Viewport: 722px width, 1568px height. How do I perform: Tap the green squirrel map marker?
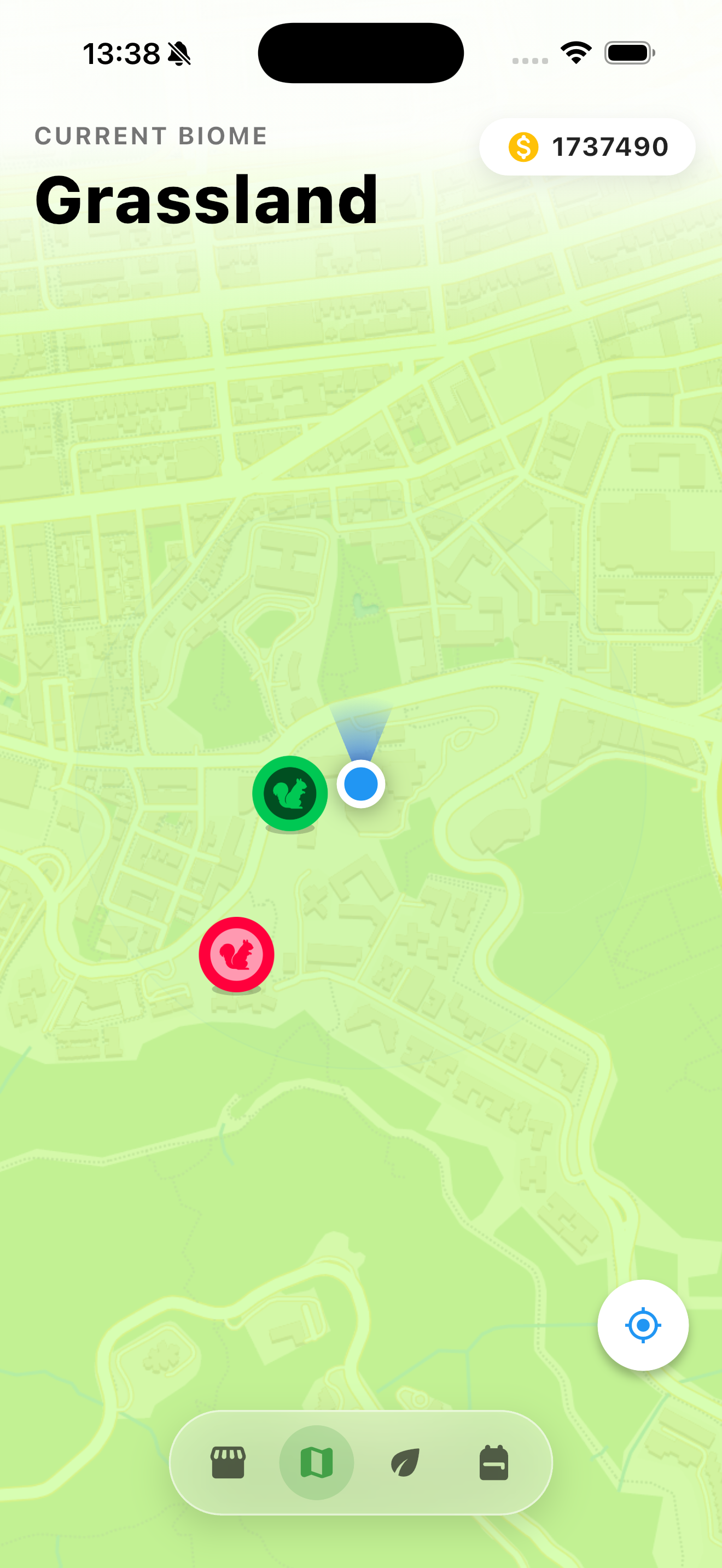pos(290,793)
